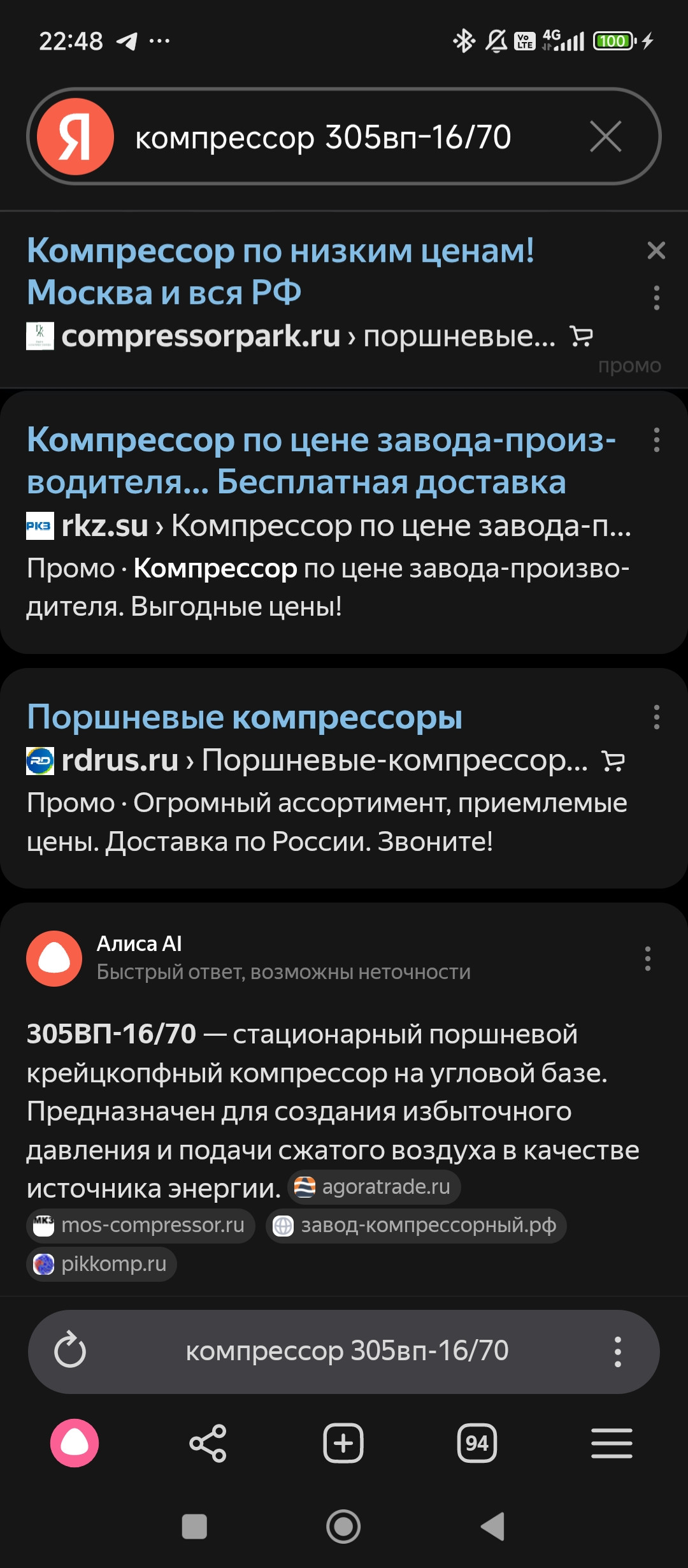Screen dimensions: 688x1568
Task: Clear the search query with the X
Action: pyautogui.click(x=605, y=137)
